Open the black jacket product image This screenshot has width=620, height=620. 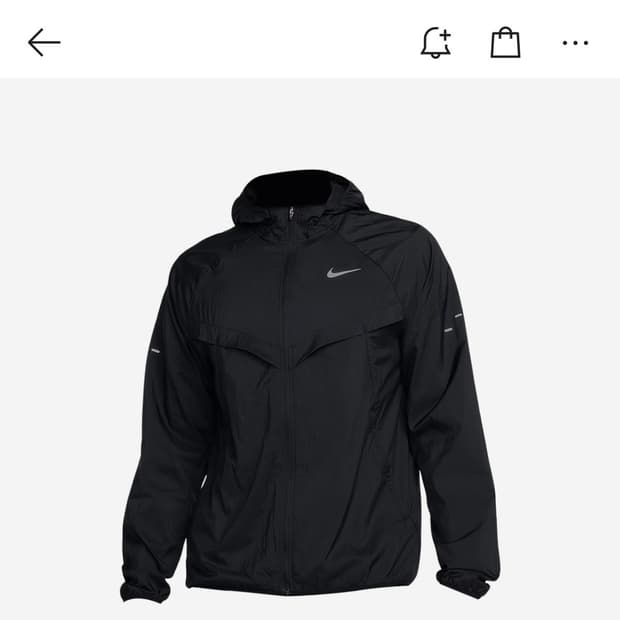[x=310, y=386]
